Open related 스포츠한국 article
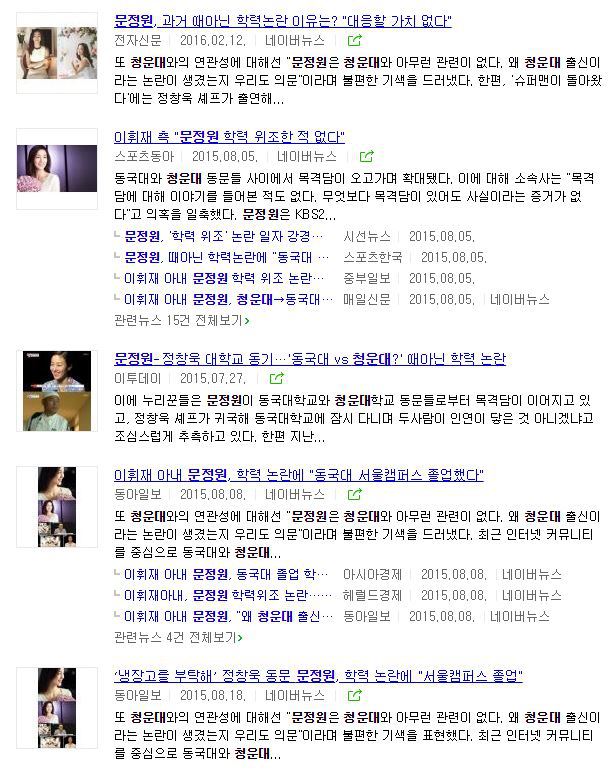 point(226,258)
